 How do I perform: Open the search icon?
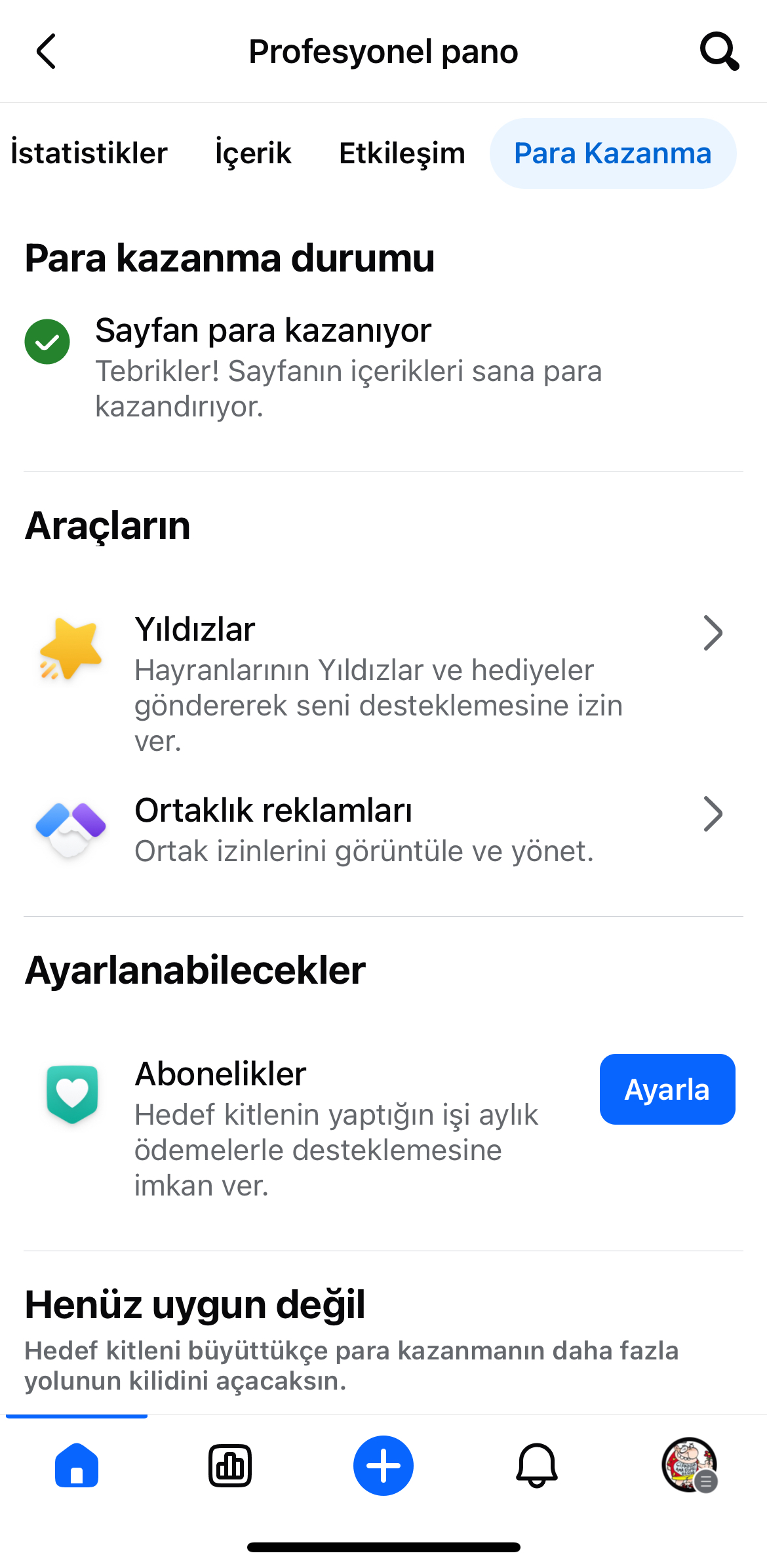coord(719,51)
